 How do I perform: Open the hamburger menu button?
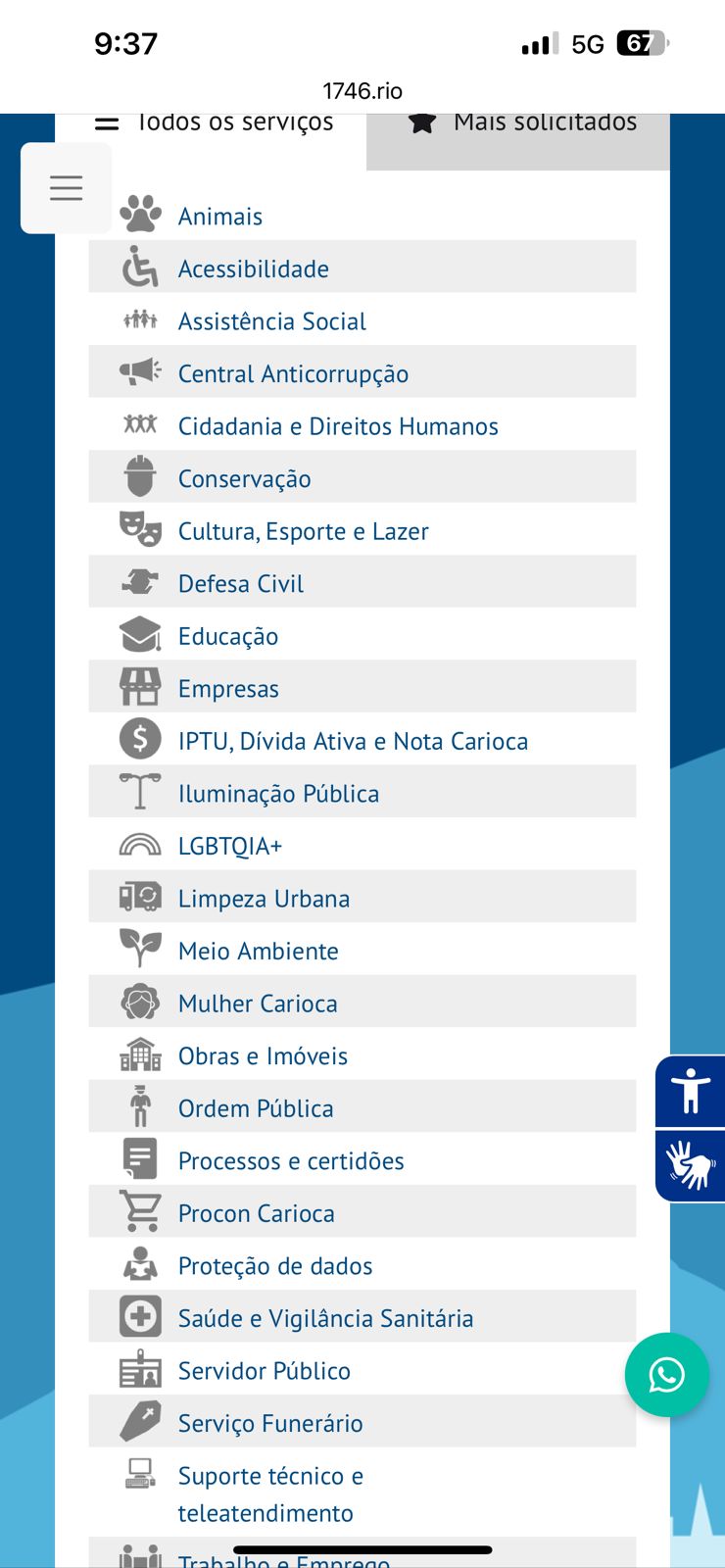pos(66,187)
